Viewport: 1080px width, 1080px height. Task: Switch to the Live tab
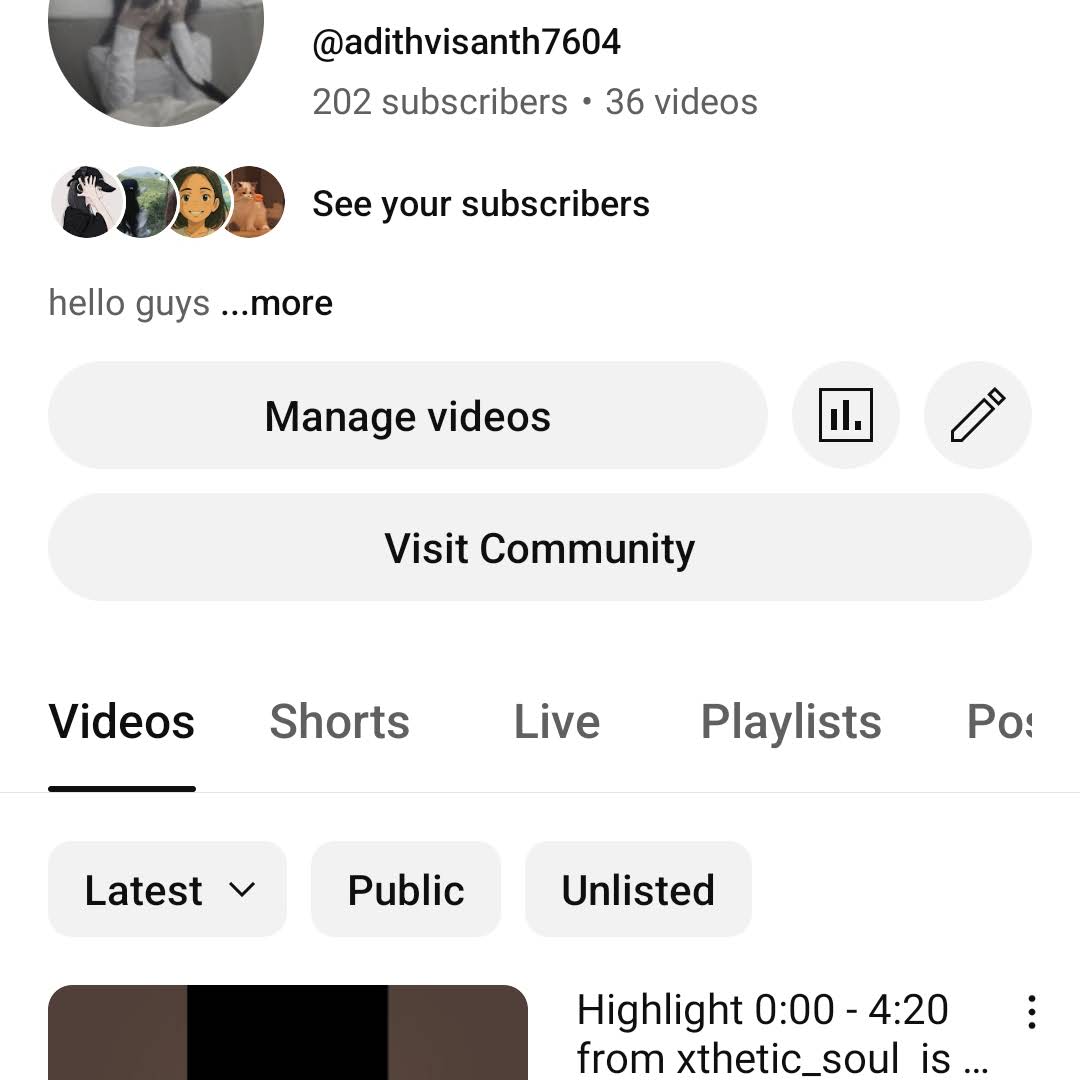[556, 722]
